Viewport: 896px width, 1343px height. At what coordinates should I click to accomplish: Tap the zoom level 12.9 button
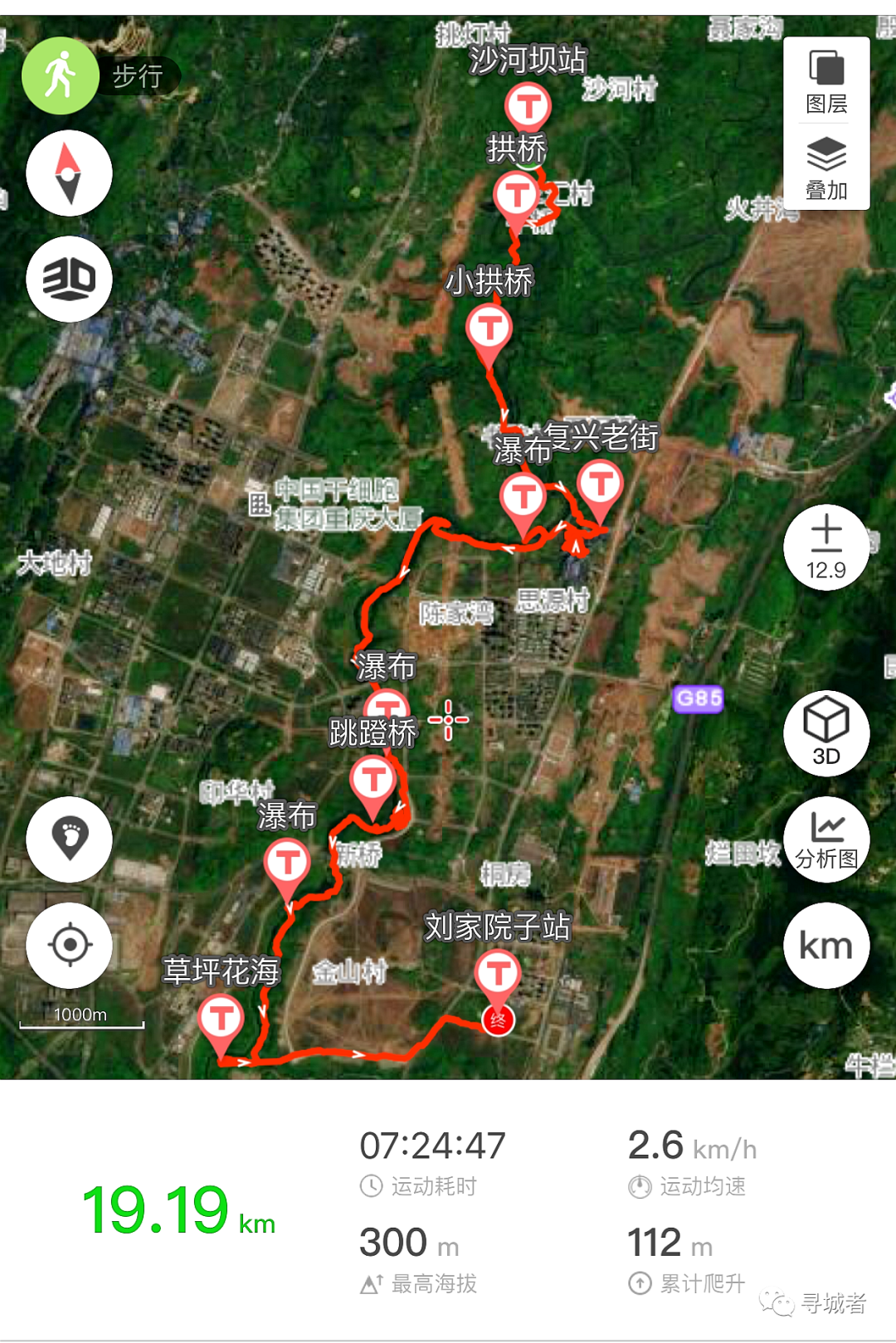point(826,547)
